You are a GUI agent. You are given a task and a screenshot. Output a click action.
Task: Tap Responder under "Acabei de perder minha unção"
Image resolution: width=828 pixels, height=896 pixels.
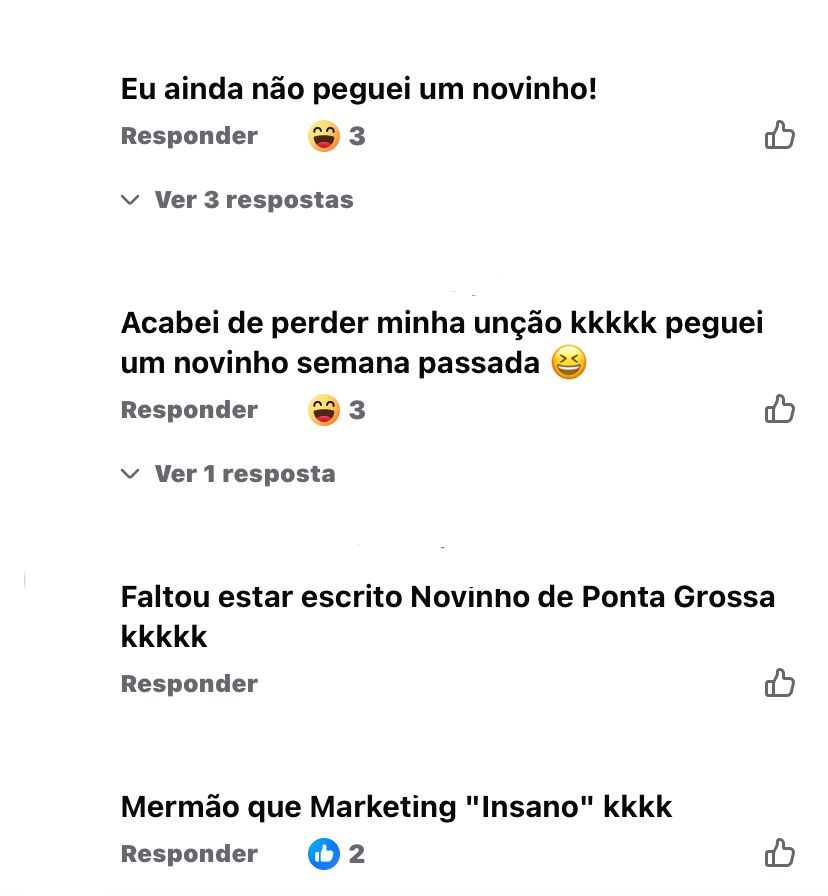[x=189, y=410]
